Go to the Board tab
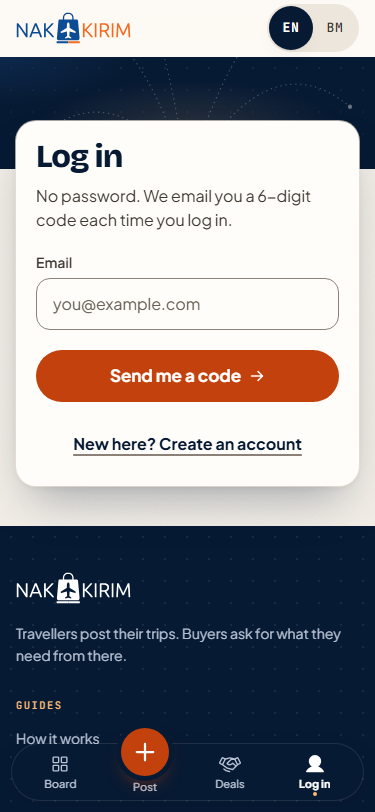The width and height of the screenshot is (375, 812). coord(60,772)
